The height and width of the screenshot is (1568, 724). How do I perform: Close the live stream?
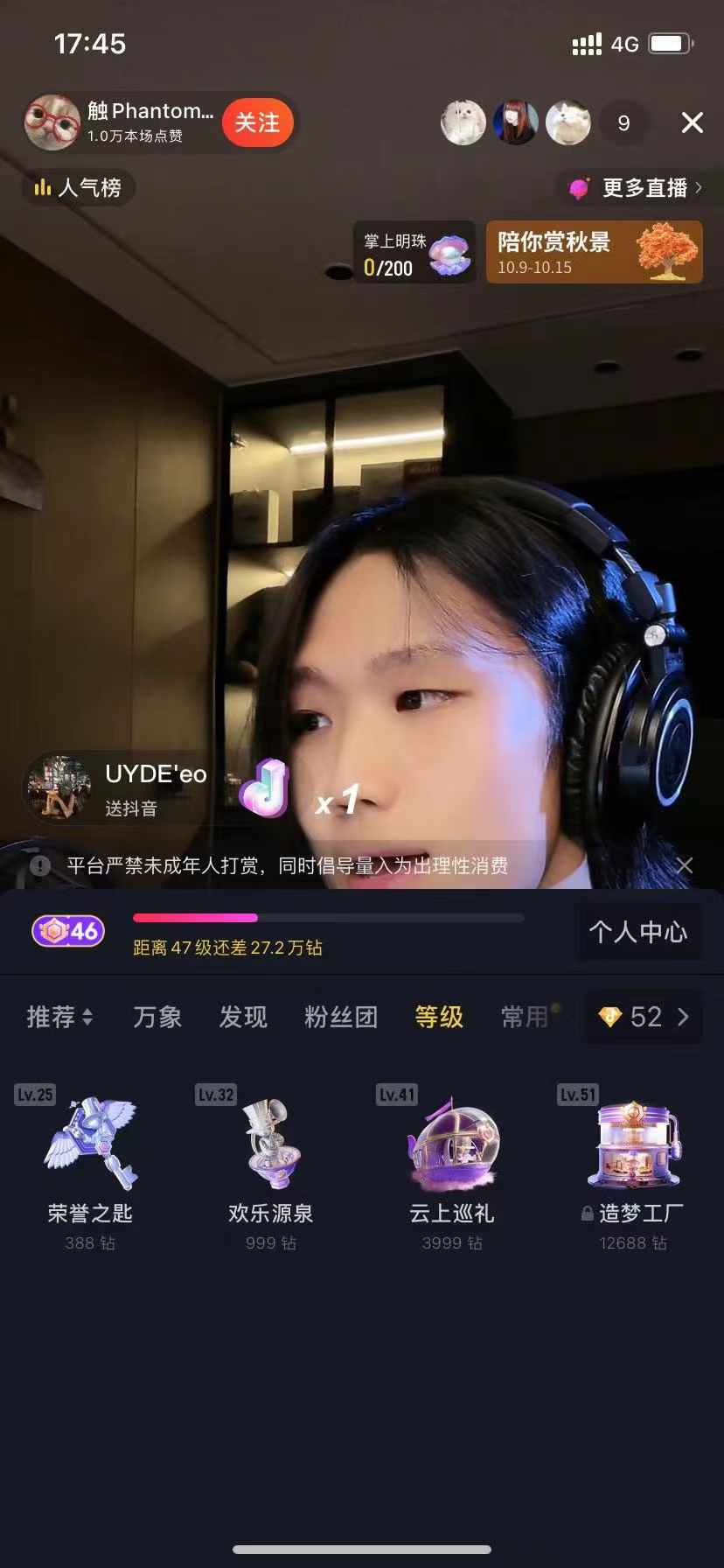point(692,122)
